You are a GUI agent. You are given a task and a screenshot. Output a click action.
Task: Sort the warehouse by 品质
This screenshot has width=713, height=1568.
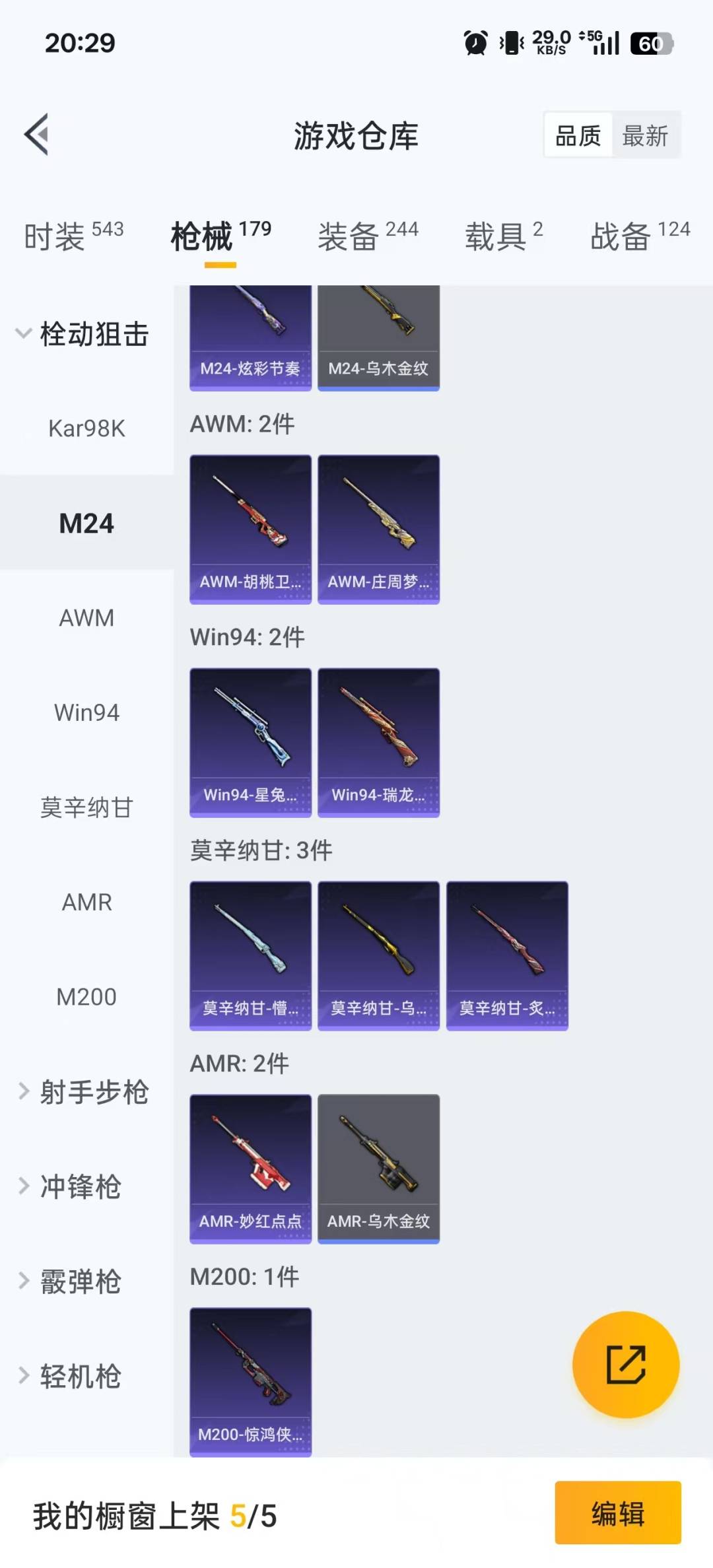578,136
